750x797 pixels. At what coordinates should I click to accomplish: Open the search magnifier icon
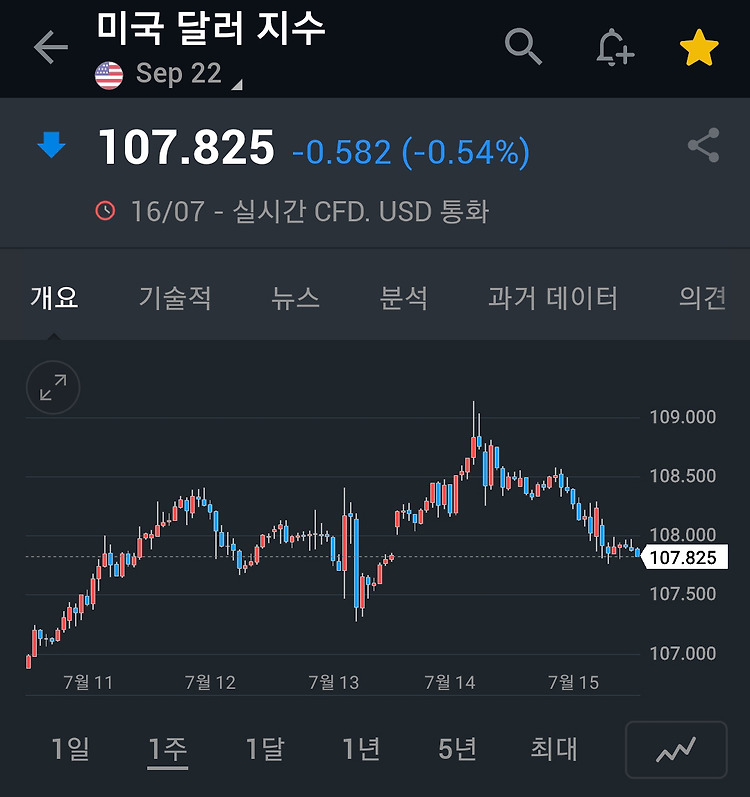[523, 47]
